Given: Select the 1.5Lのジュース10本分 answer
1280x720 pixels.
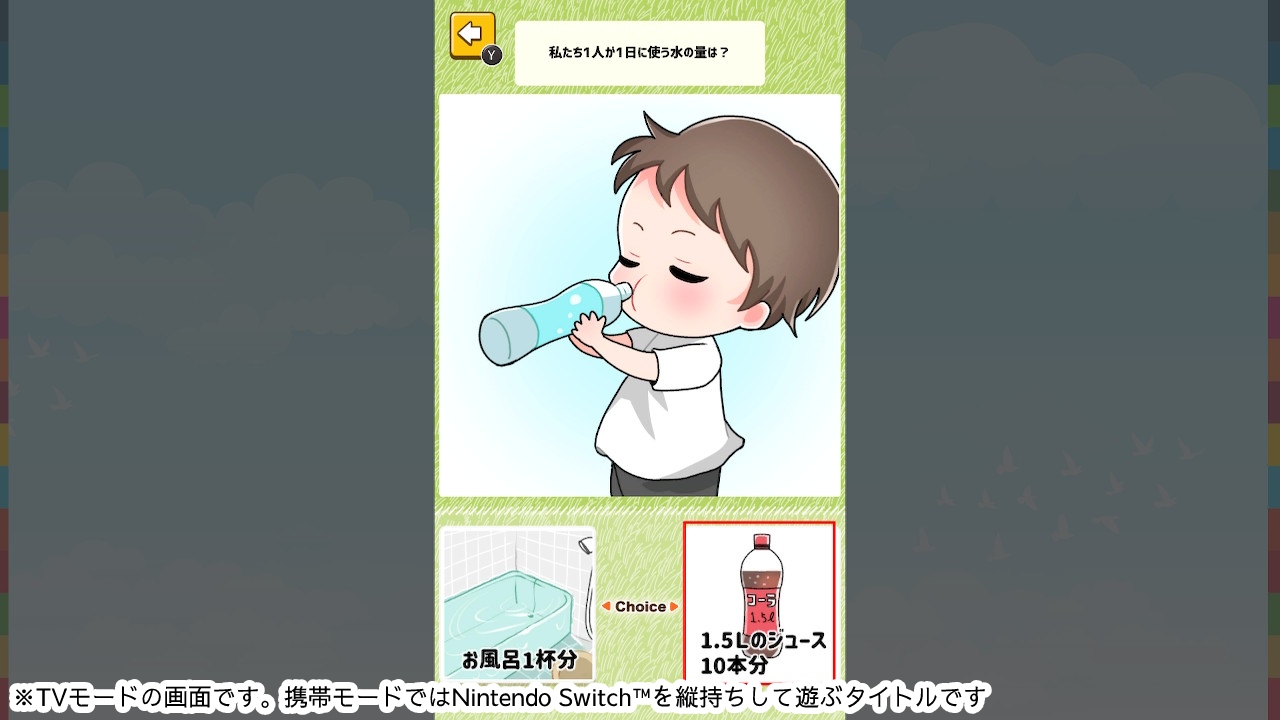Looking at the screenshot, I should click(x=759, y=601).
